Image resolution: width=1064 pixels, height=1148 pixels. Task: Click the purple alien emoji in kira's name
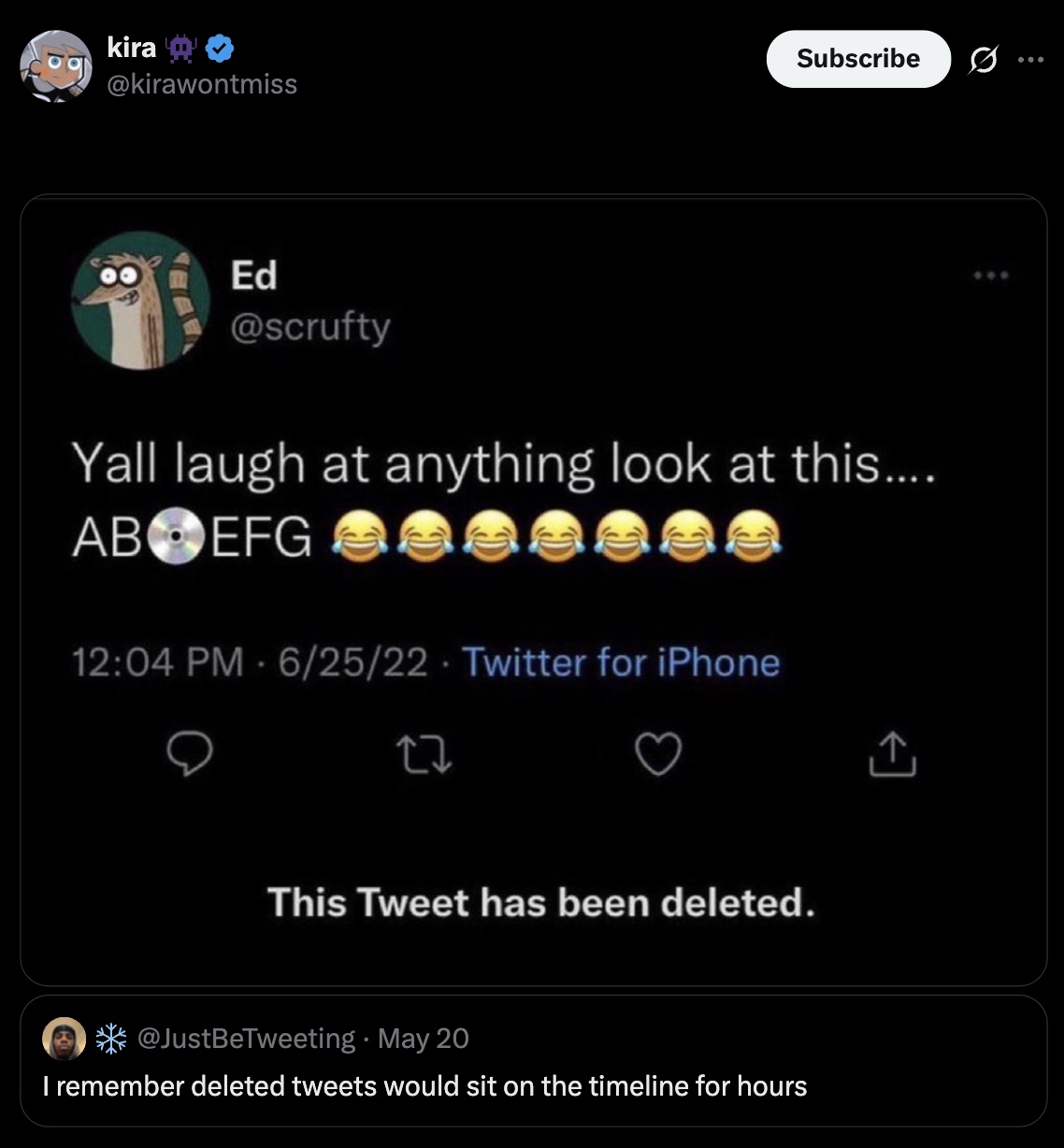(180, 48)
